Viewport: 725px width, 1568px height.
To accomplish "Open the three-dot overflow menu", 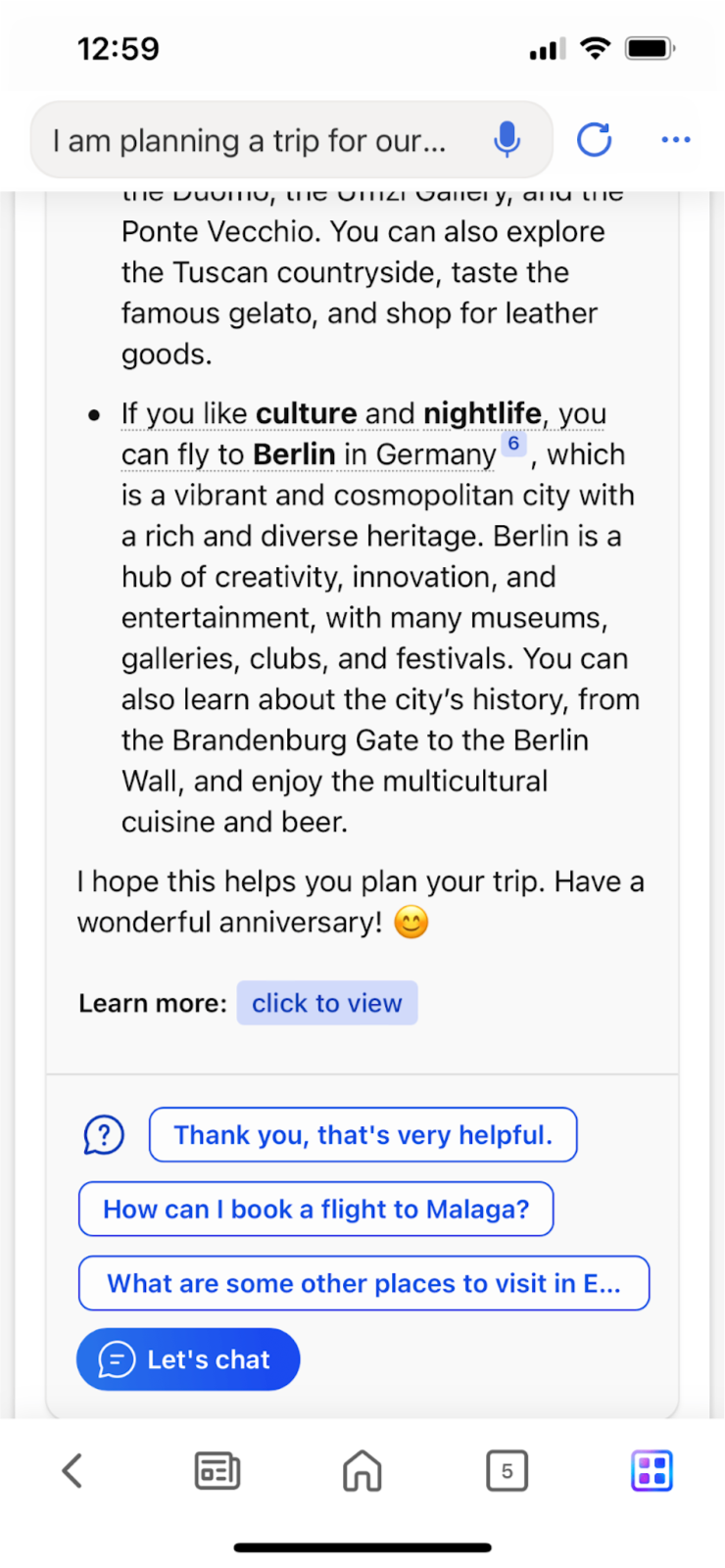I will point(676,140).
